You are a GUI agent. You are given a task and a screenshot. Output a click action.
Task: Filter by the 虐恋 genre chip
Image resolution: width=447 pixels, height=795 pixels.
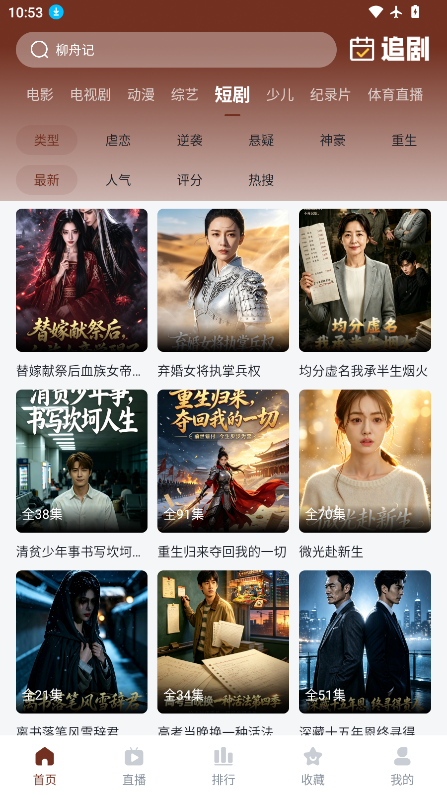pos(118,140)
